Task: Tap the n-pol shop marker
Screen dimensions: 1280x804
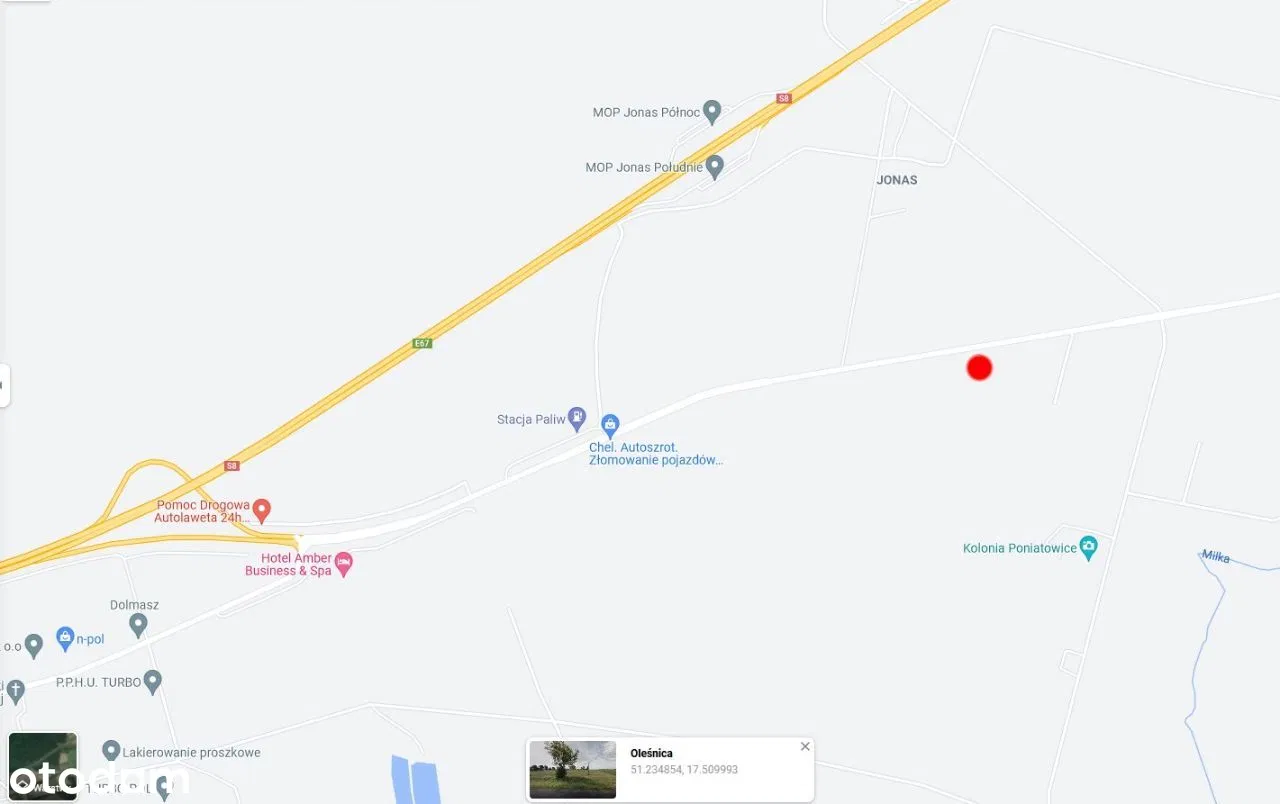Action: coord(65,637)
